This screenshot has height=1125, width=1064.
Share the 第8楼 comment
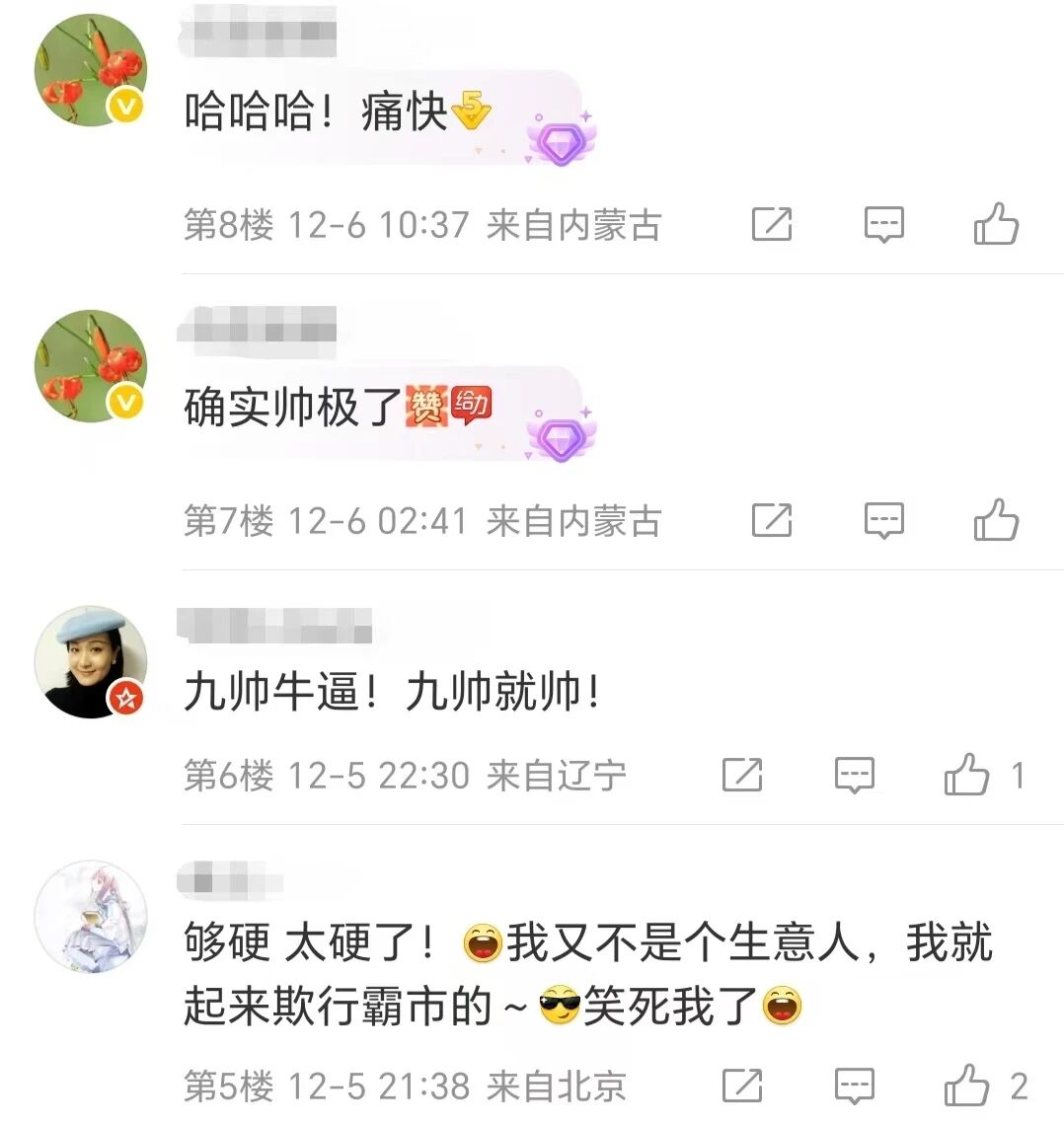tap(772, 225)
